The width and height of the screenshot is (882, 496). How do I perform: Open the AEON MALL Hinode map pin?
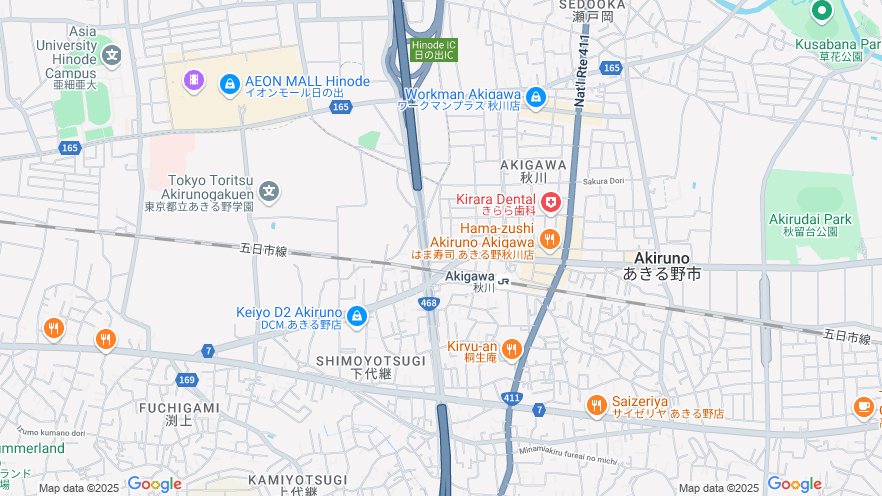click(230, 86)
